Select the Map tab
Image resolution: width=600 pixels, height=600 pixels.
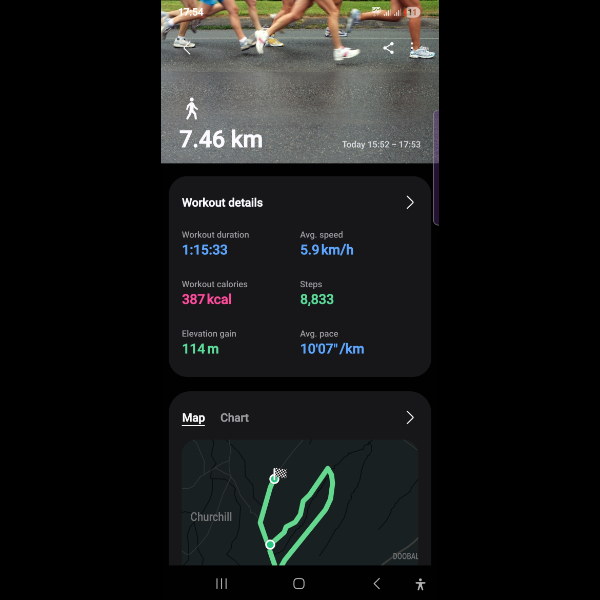pos(193,418)
